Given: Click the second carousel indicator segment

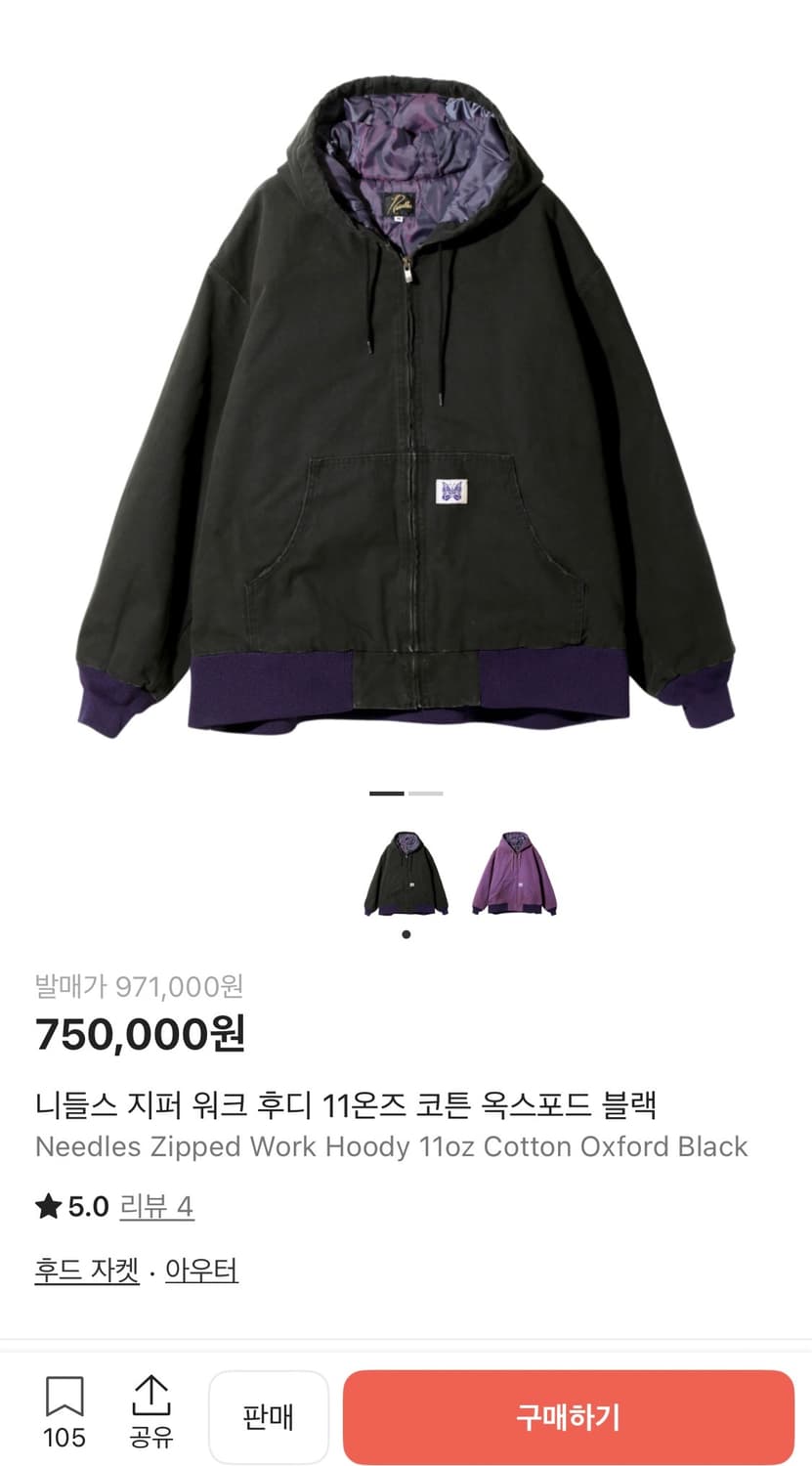Looking at the screenshot, I should tap(425, 793).
